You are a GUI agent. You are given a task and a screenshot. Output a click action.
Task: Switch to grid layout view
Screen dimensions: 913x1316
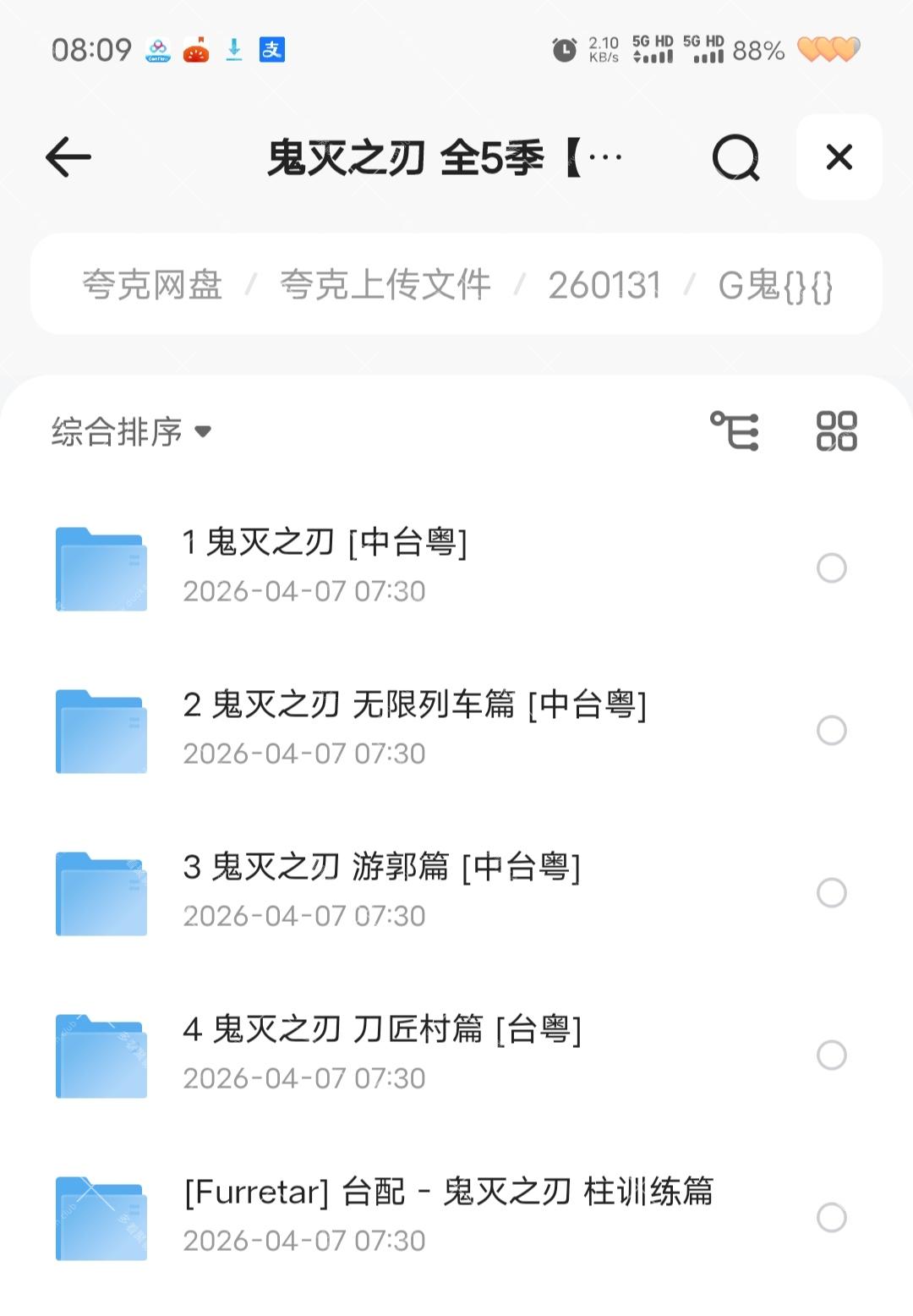click(836, 431)
